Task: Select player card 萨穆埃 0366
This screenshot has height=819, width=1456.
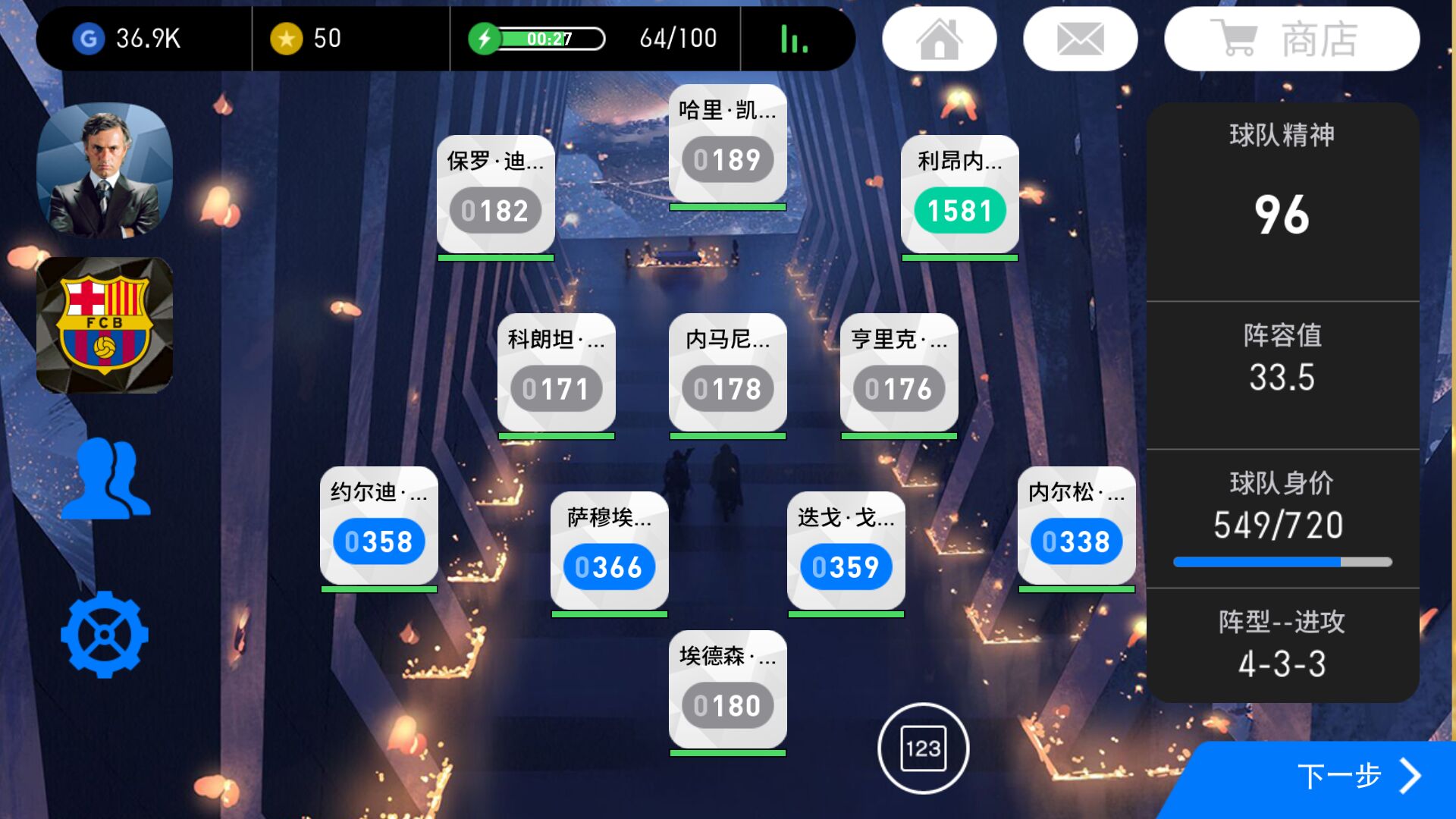Action: click(609, 551)
